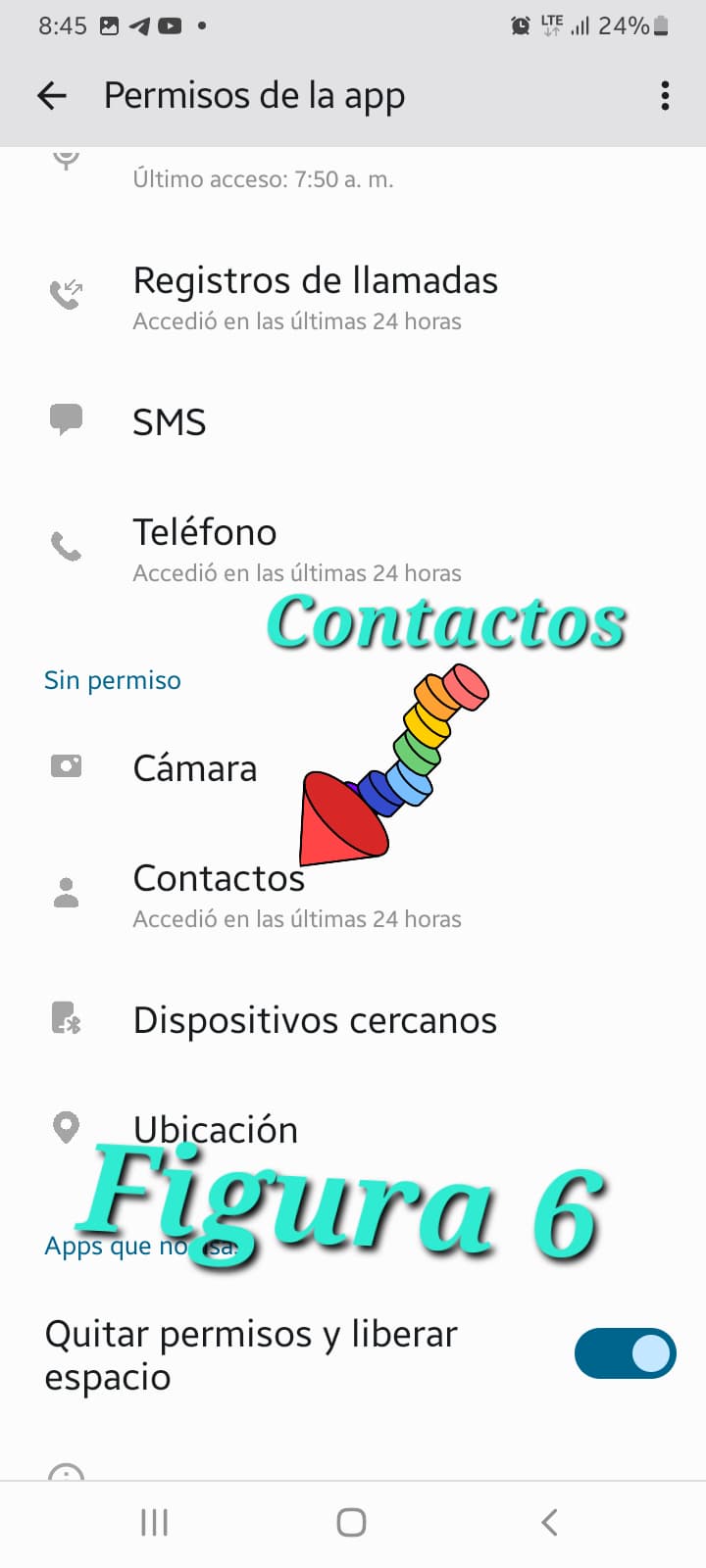This screenshot has width=706, height=1568.
Task: Open the Cámara permission
Action: [x=194, y=768]
